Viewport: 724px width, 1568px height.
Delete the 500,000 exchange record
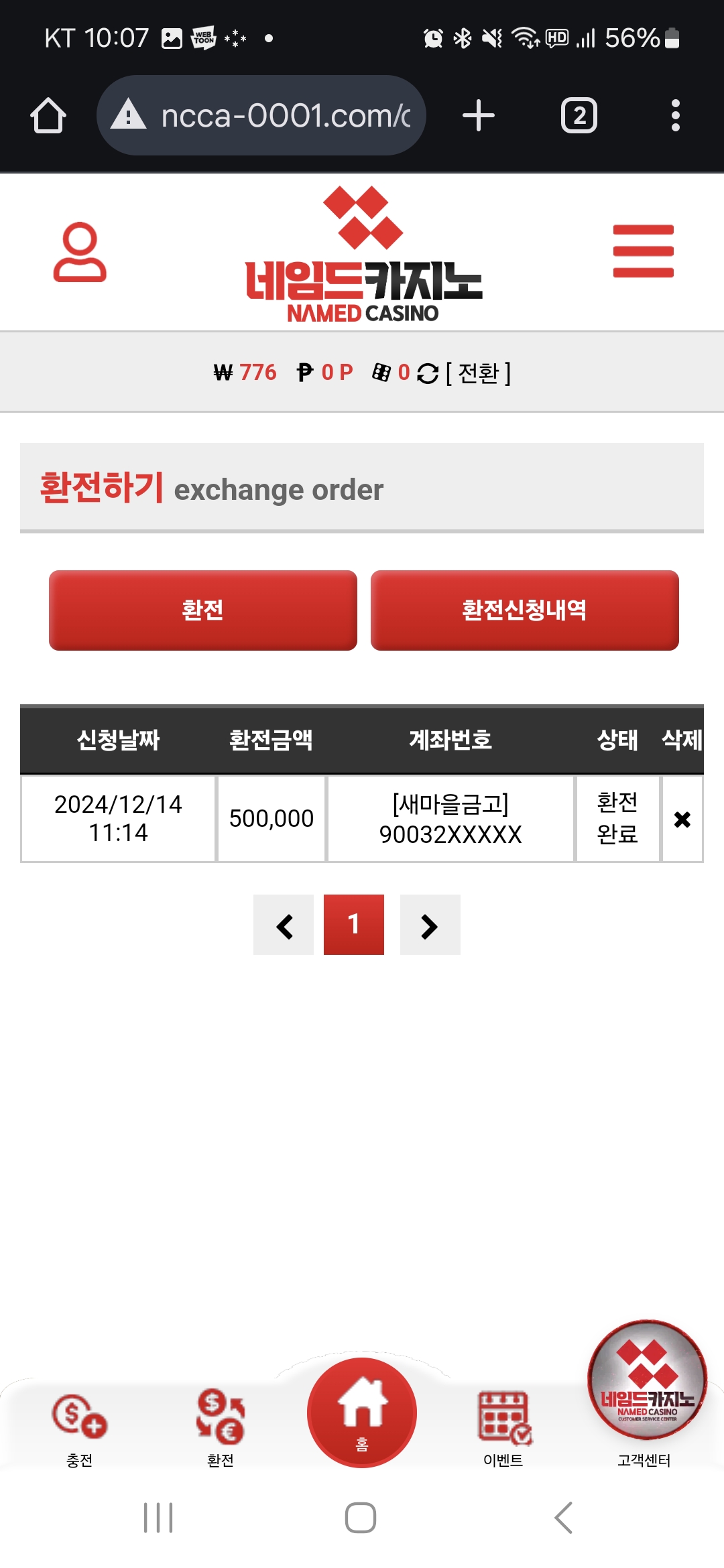pyautogui.click(x=682, y=819)
